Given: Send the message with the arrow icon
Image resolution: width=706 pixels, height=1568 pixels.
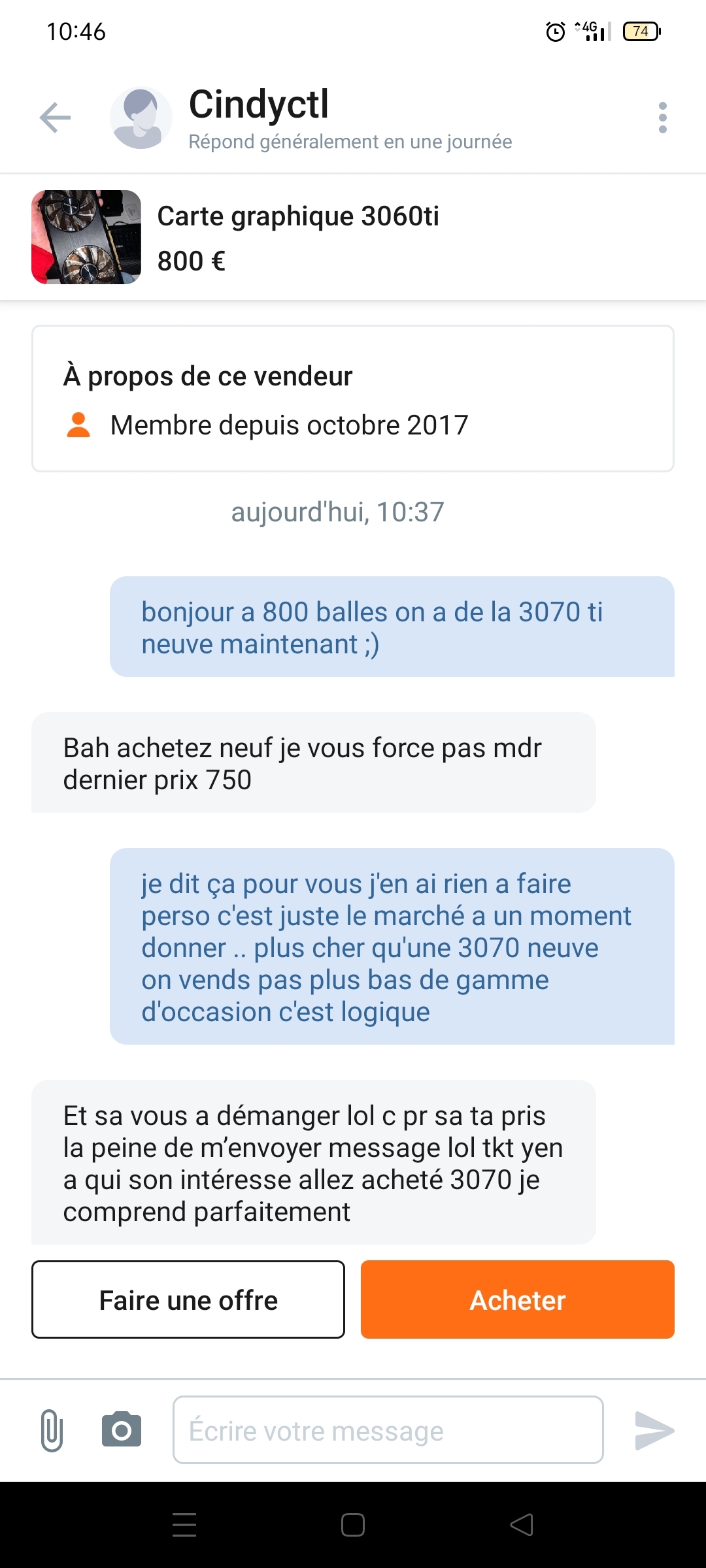Looking at the screenshot, I should coord(654,1430).
